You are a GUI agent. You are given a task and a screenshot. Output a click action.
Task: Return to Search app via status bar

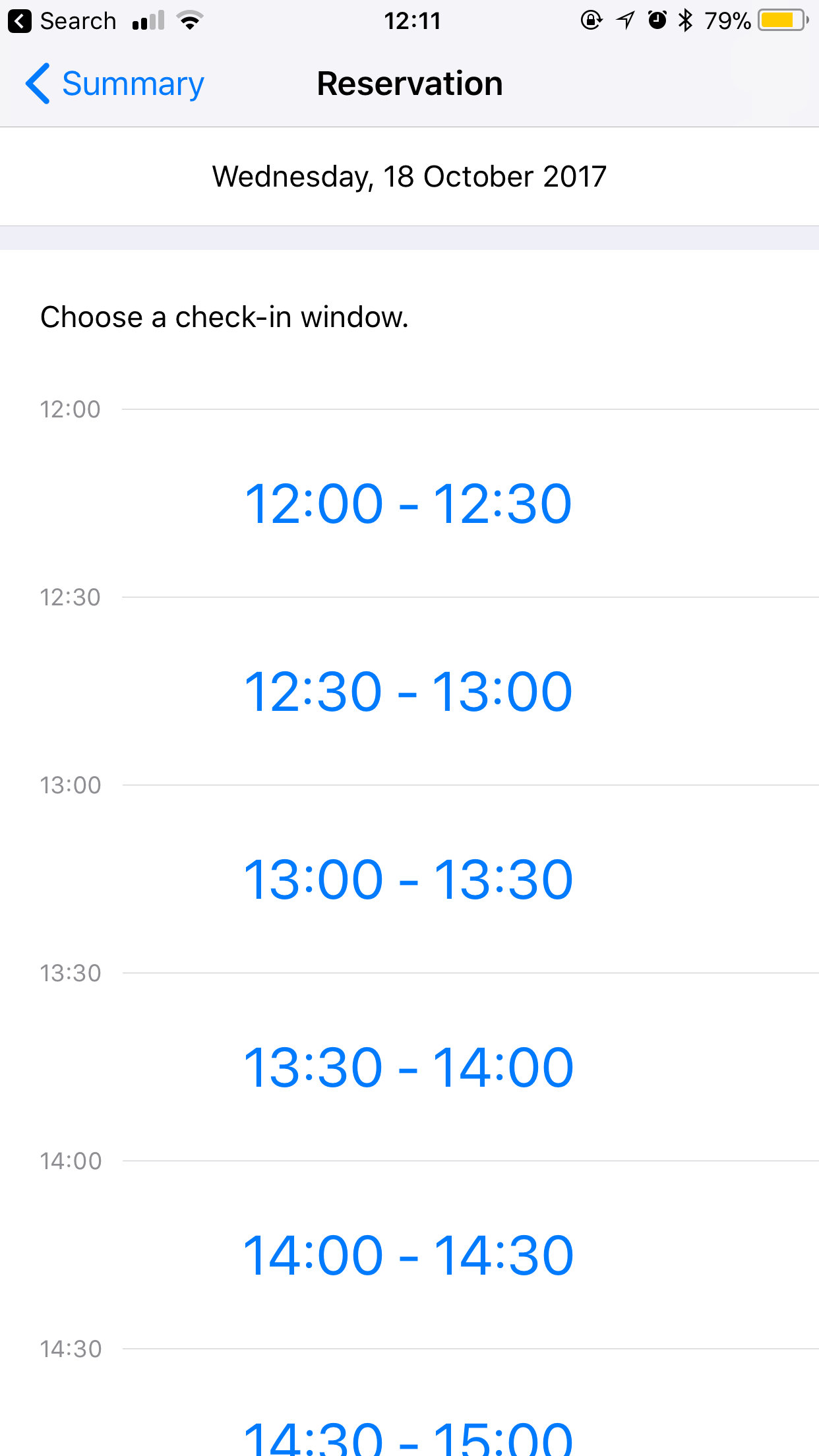[x=63, y=21]
